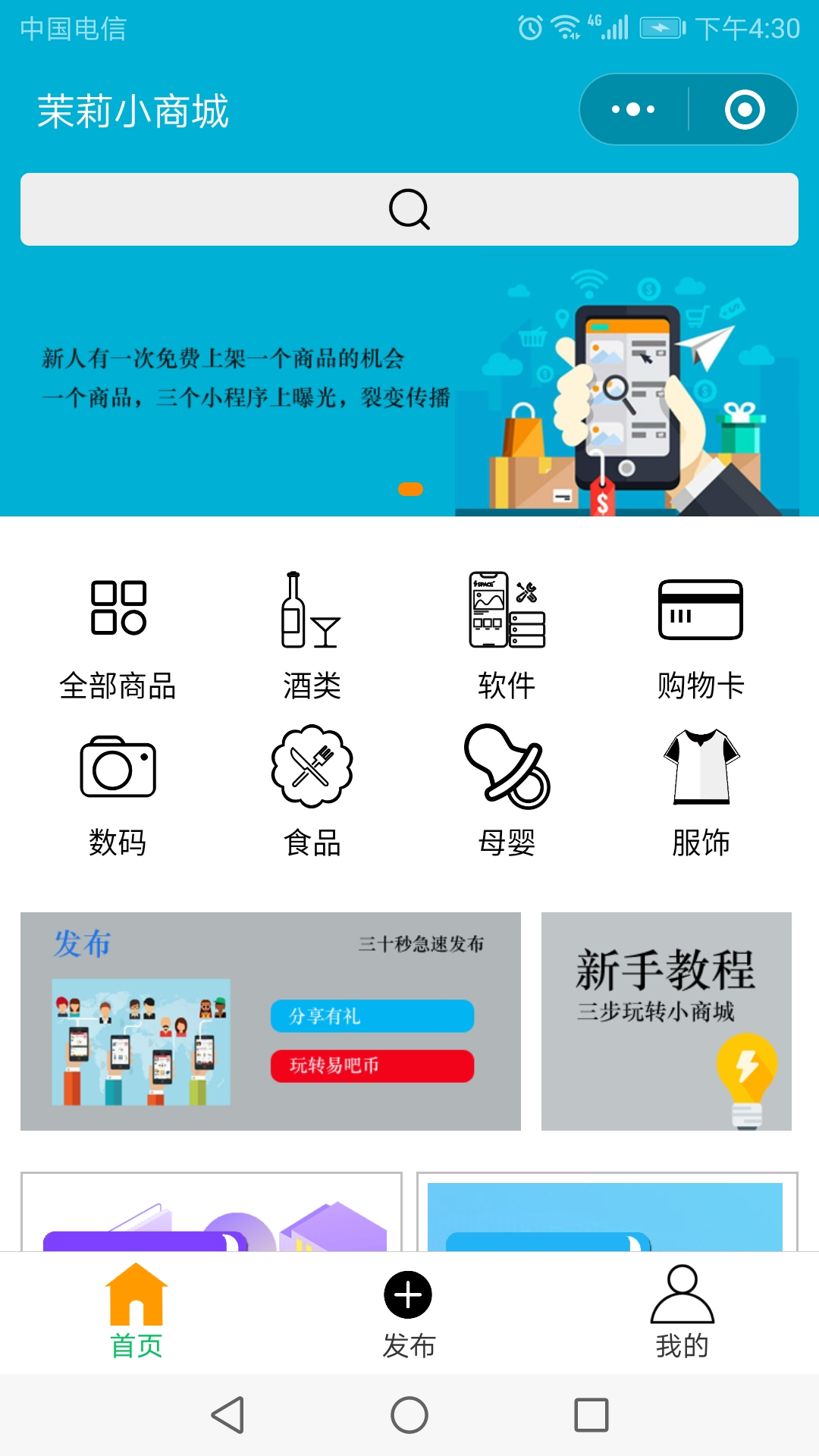Tap the system back button
Screen dimensions: 819x1456
(x=227, y=1415)
